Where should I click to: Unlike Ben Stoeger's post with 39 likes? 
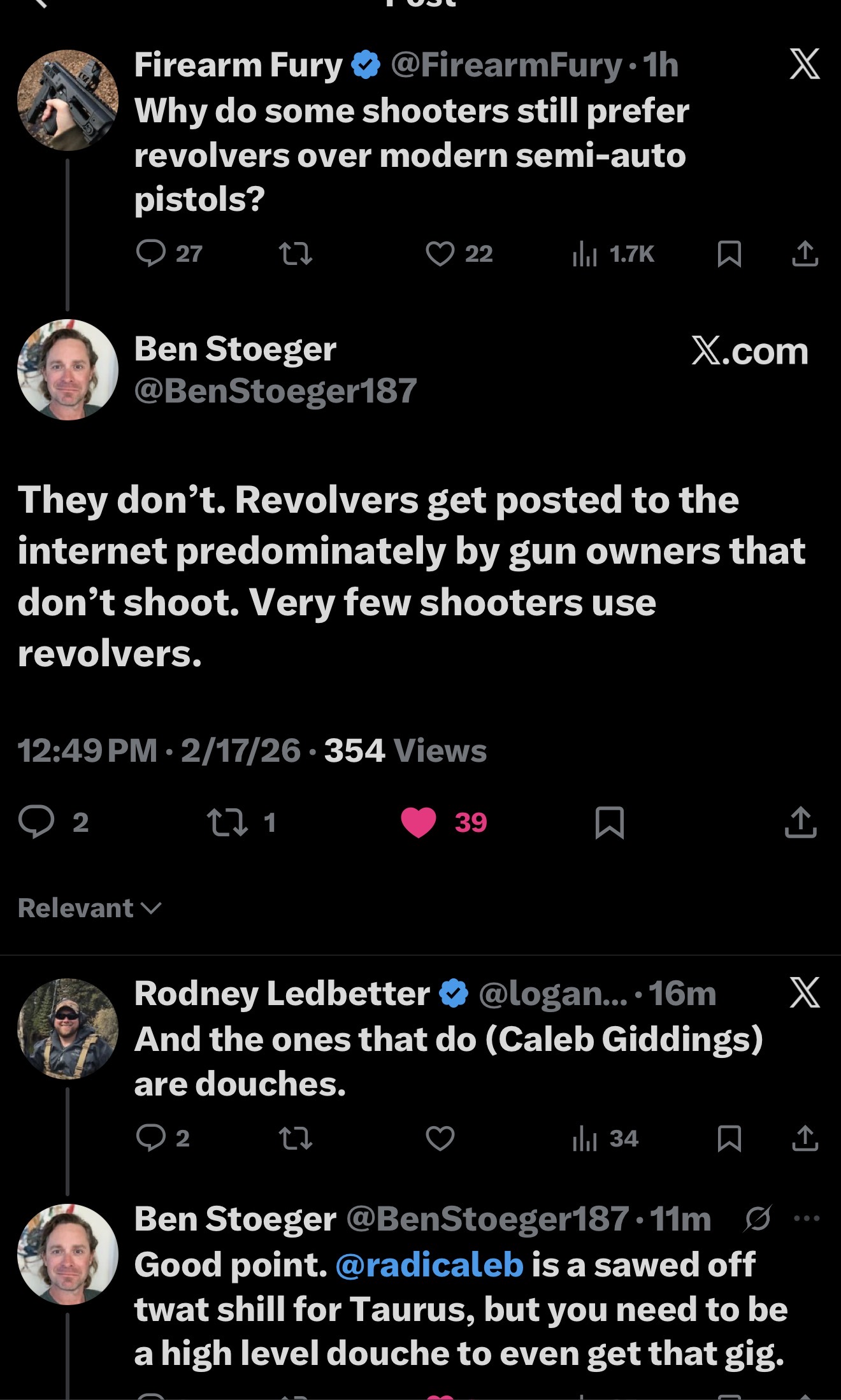[419, 822]
